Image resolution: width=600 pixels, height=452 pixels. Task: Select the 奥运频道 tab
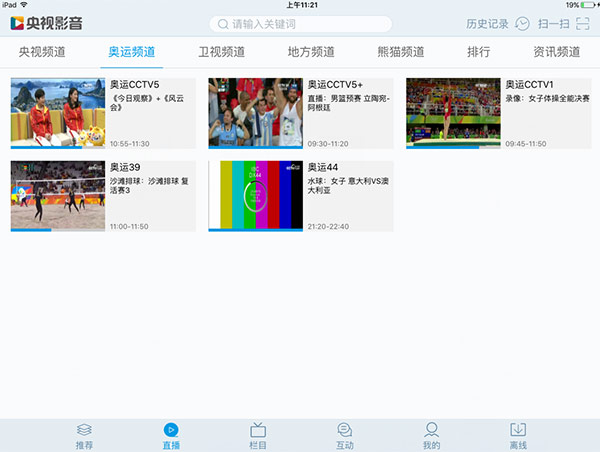[x=132, y=52]
